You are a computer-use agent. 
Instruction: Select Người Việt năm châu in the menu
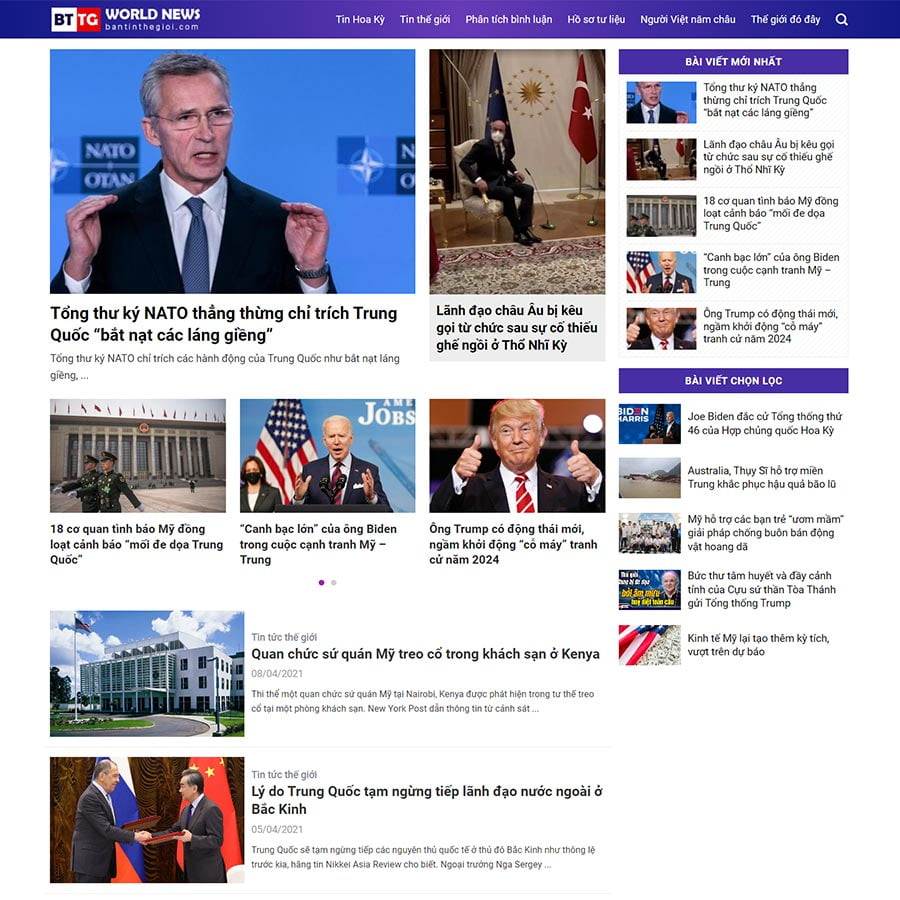point(687,19)
